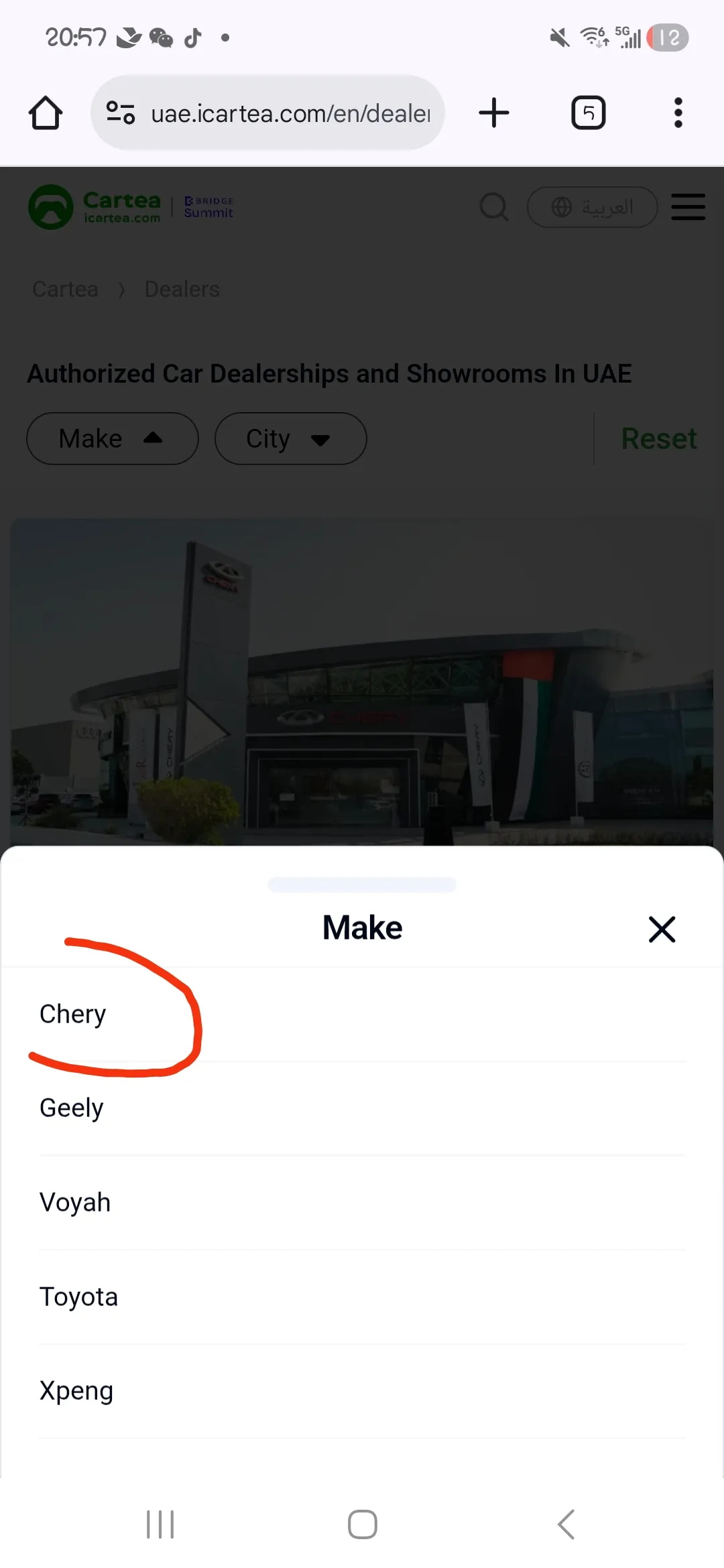This screenshot has width=724, height=1568.
Task: Show the open tabs switcher
Action: [x=588, y=113]
